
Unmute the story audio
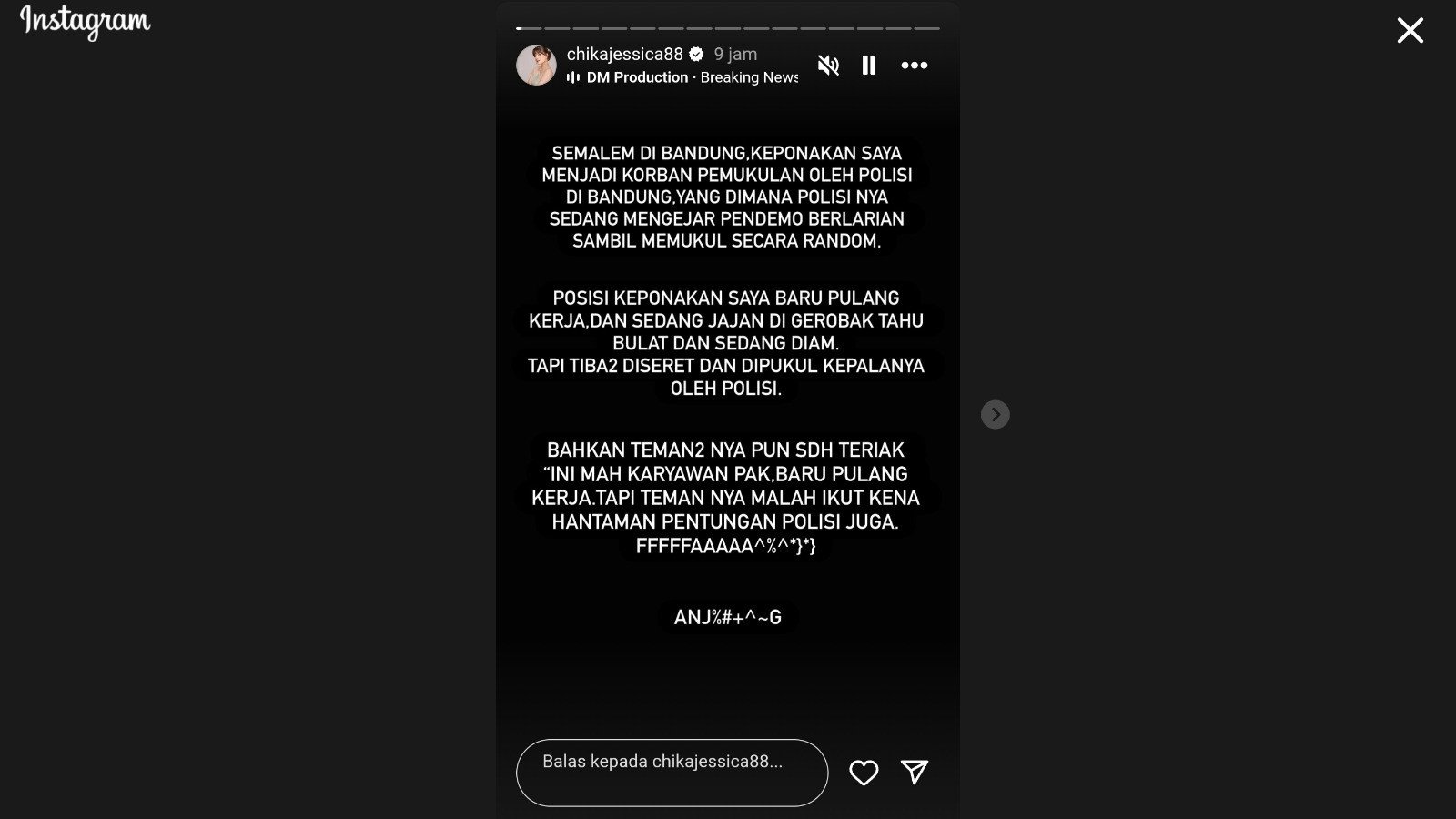[828, 66]
